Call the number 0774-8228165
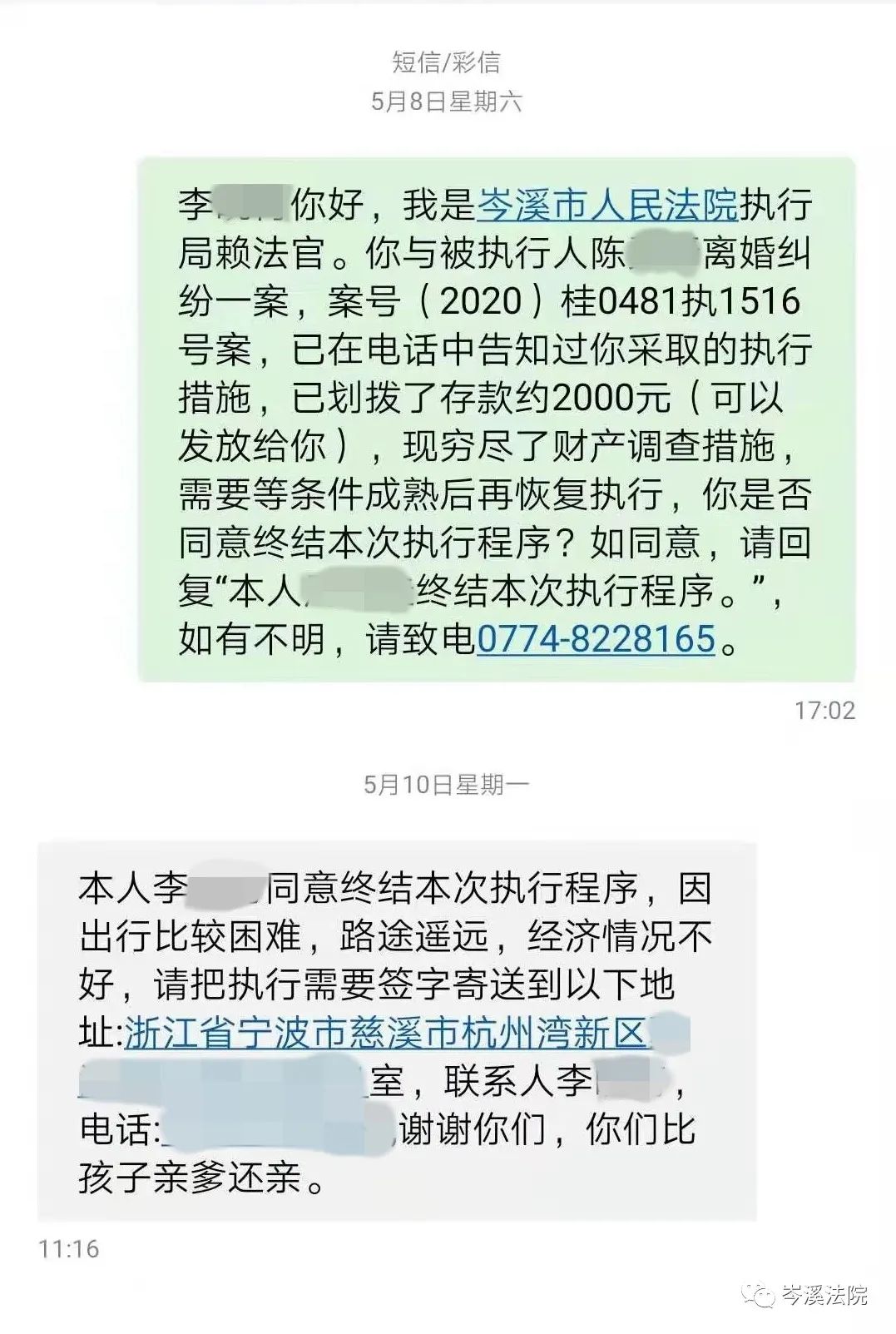896x1334 pixels. [596, 639]
